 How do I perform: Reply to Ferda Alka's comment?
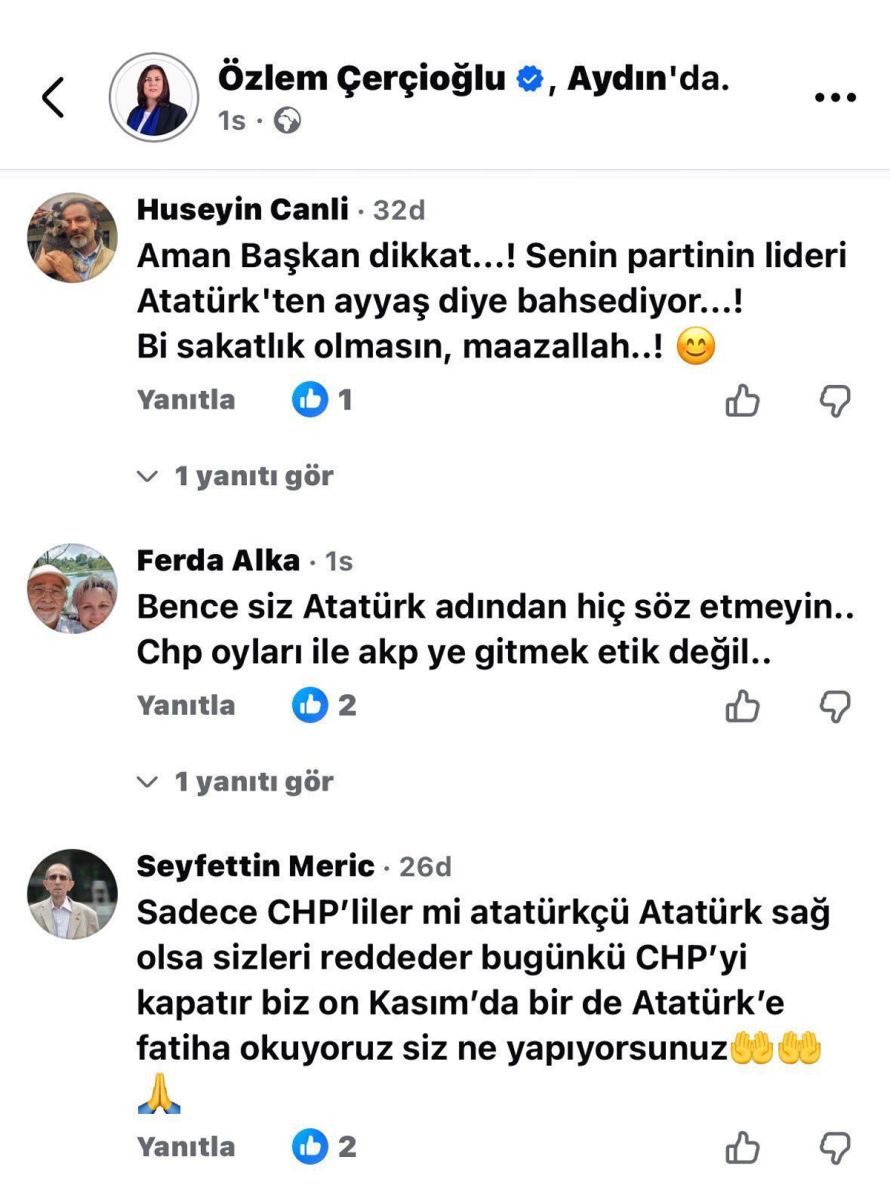click(x=186, y=705)
